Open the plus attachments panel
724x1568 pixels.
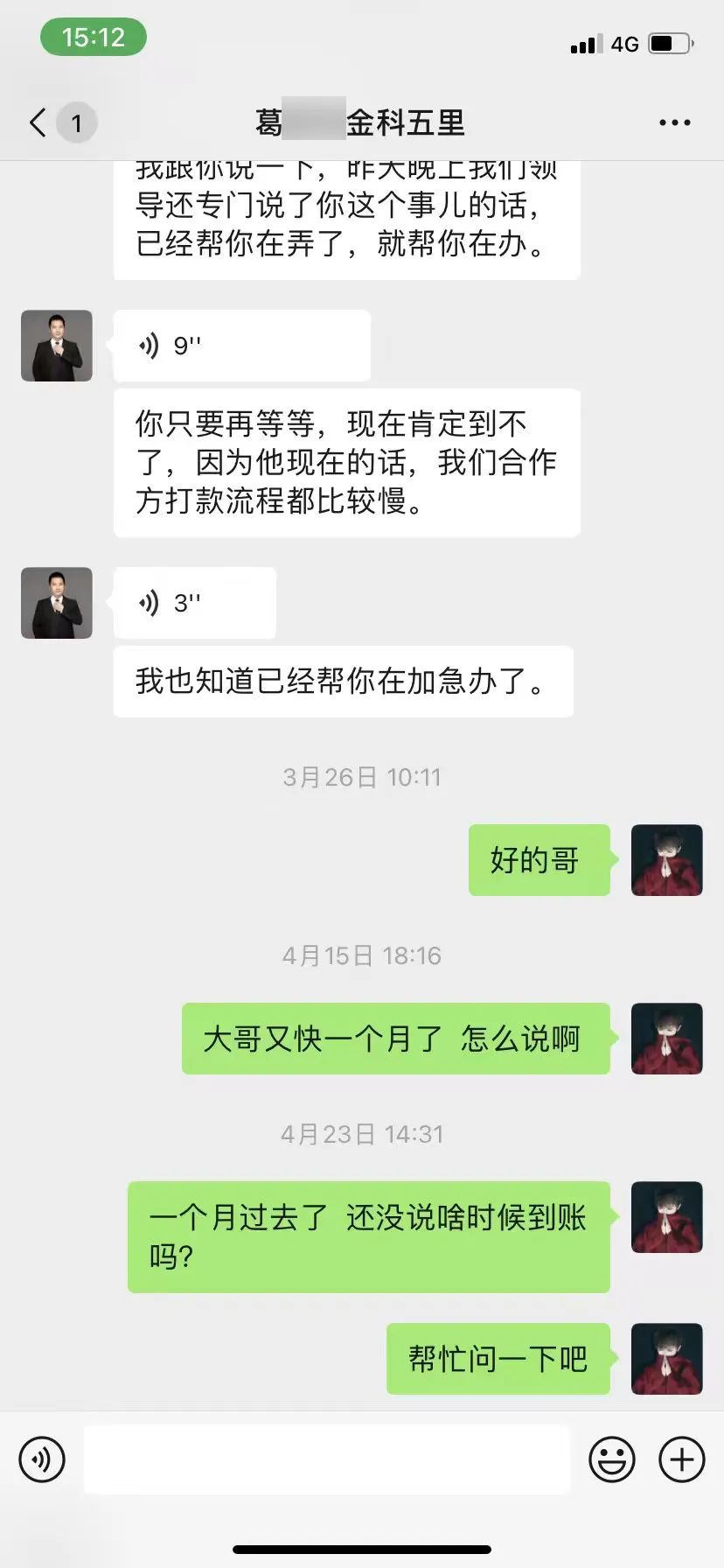(682, 1459)
